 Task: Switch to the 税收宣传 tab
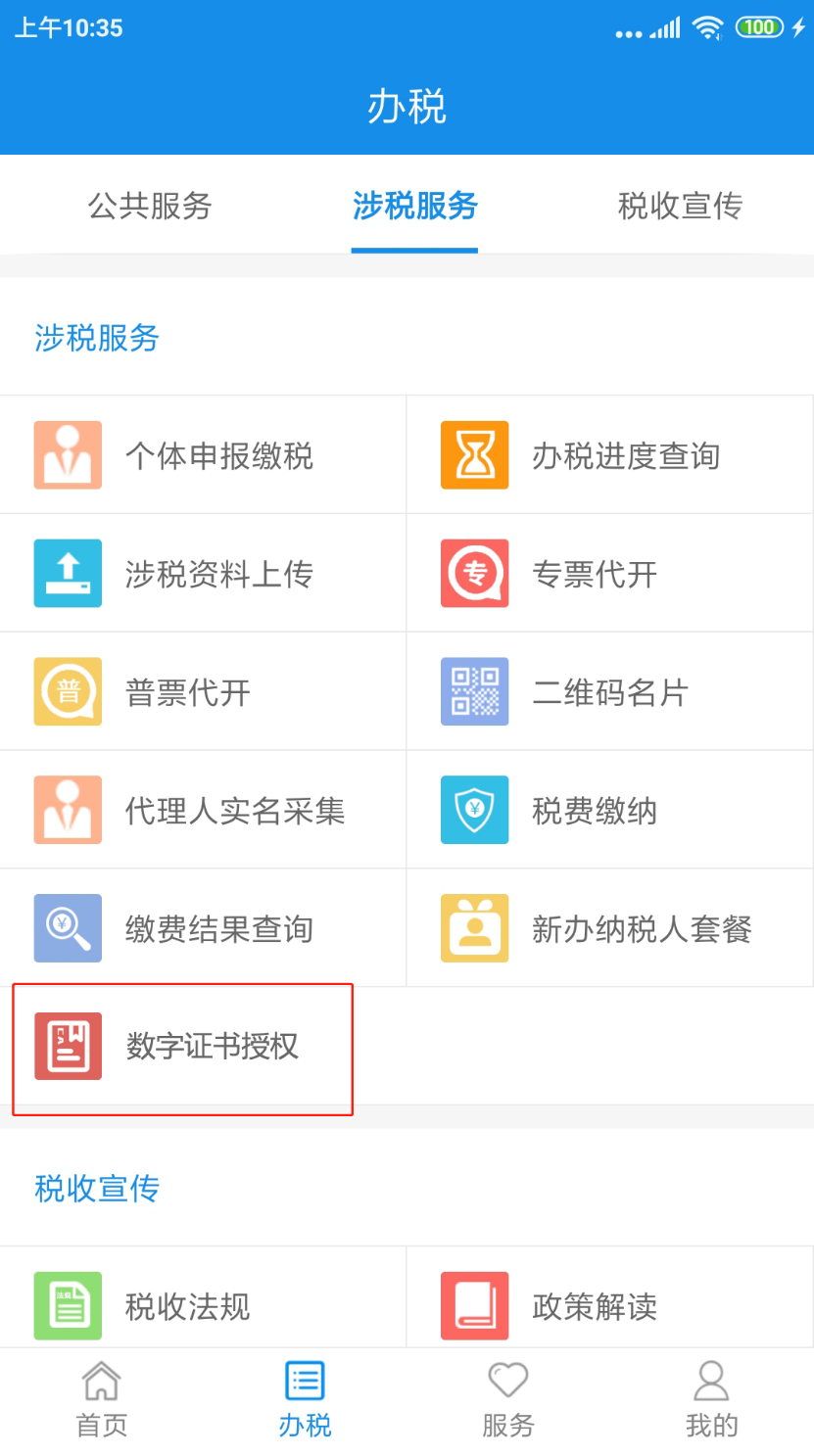(680, 206)
